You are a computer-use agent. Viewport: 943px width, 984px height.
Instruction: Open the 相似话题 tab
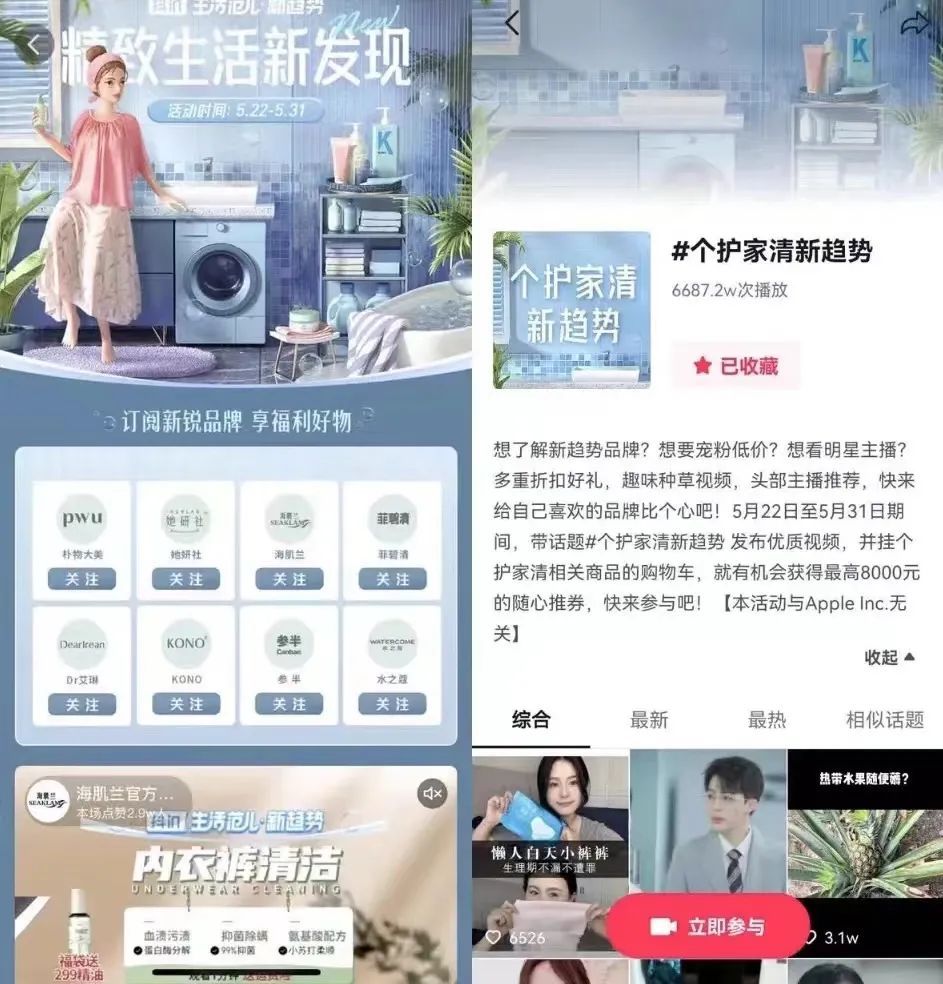click(884, 719)
